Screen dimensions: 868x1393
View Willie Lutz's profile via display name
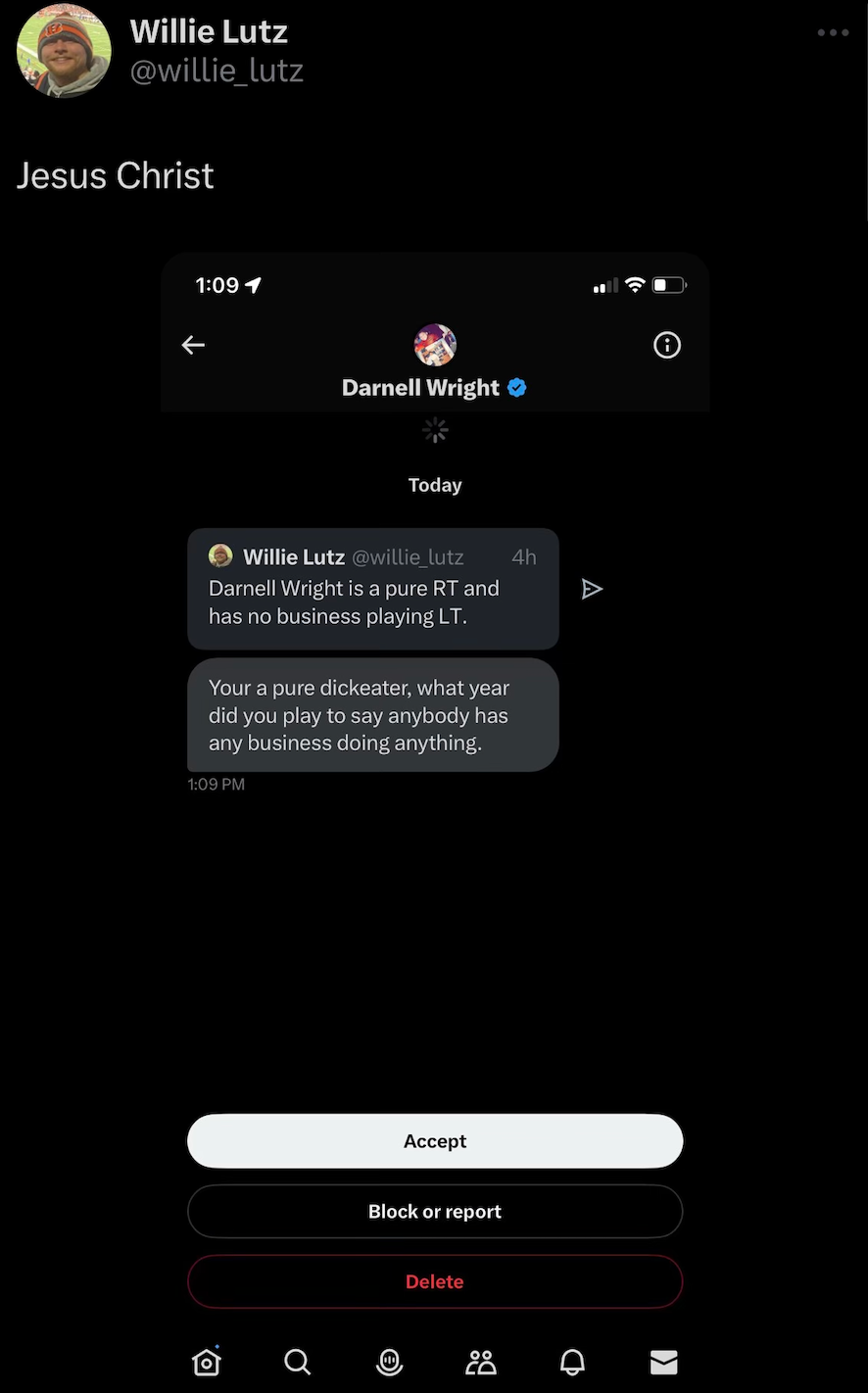[209, 31]
